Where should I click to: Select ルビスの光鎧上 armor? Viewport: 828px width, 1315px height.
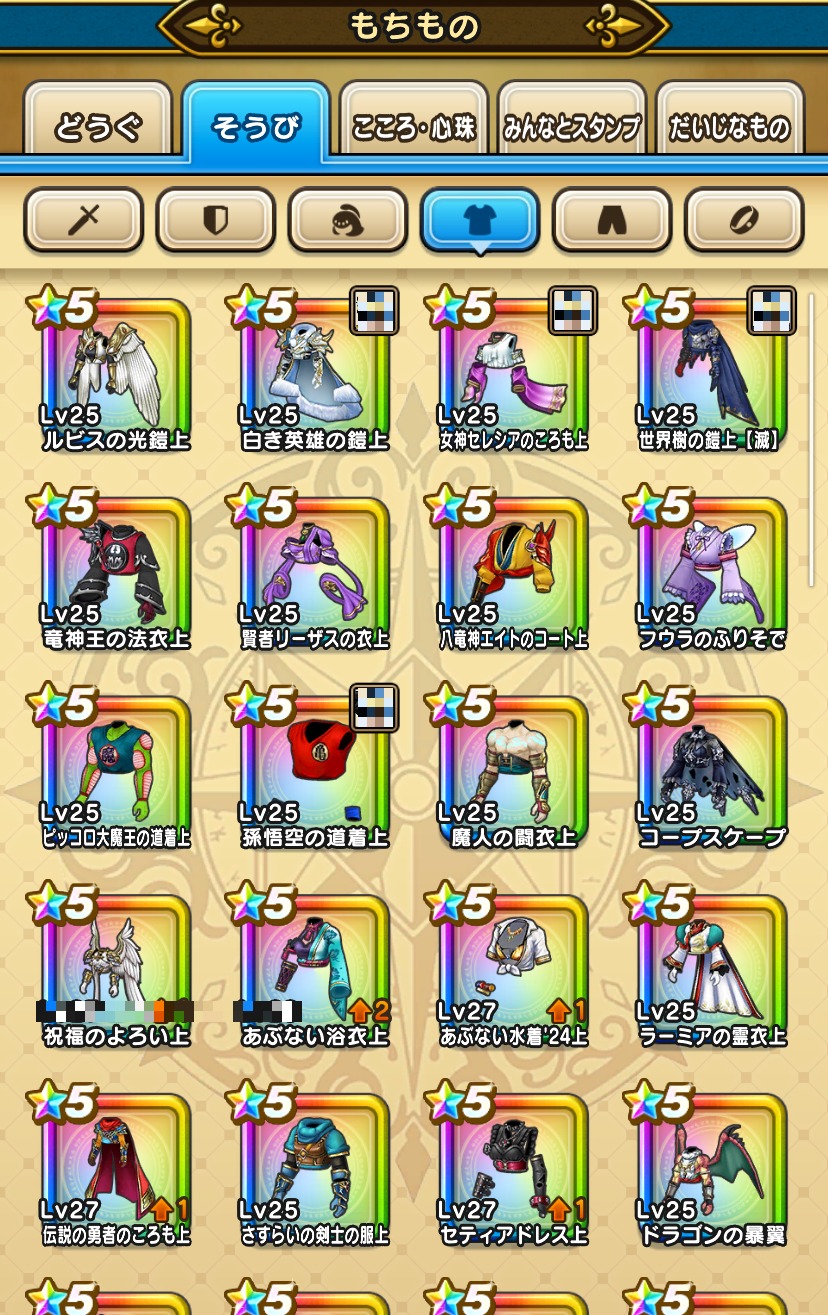point(115,372)
